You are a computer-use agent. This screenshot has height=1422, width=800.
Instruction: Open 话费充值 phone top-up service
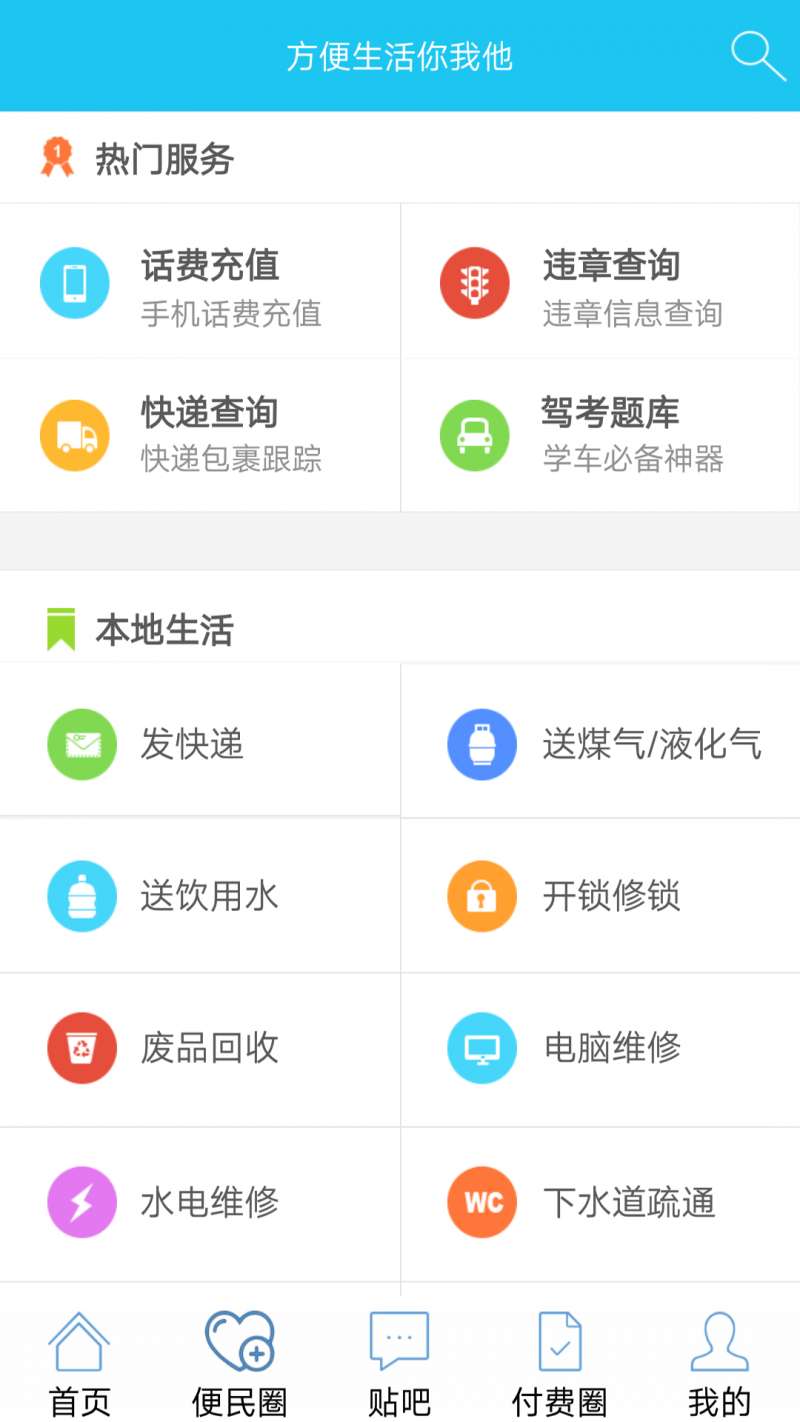tap(200, 282)
